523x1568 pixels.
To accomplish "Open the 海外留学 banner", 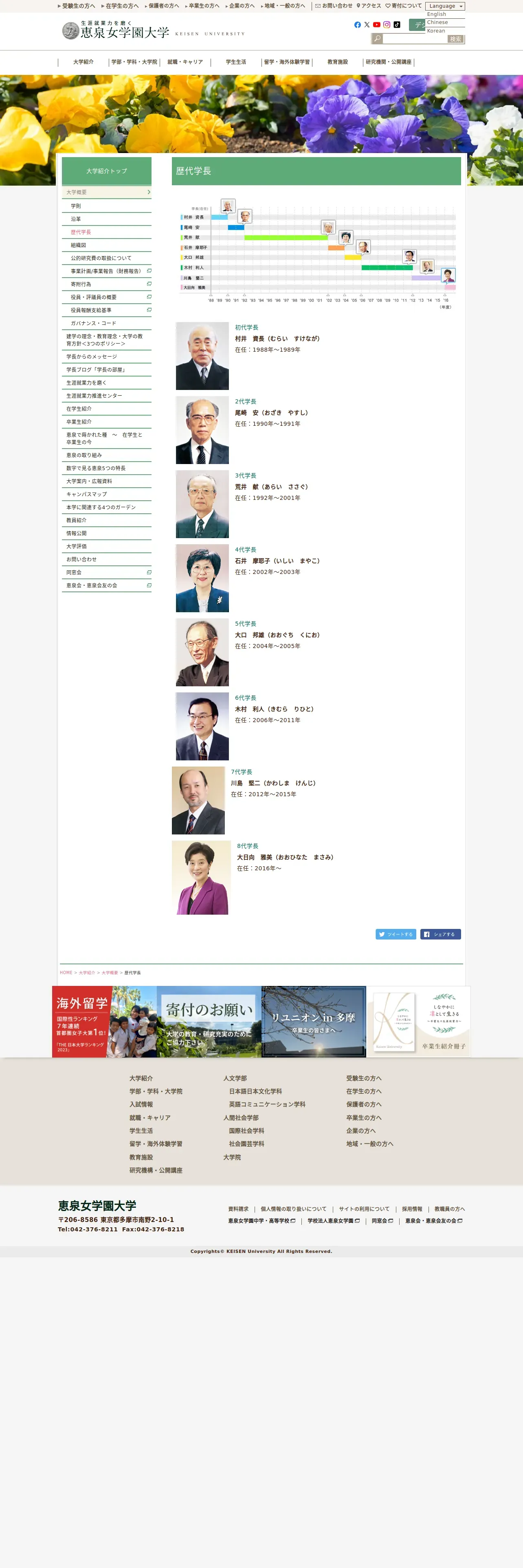I will pos(104,1022).
